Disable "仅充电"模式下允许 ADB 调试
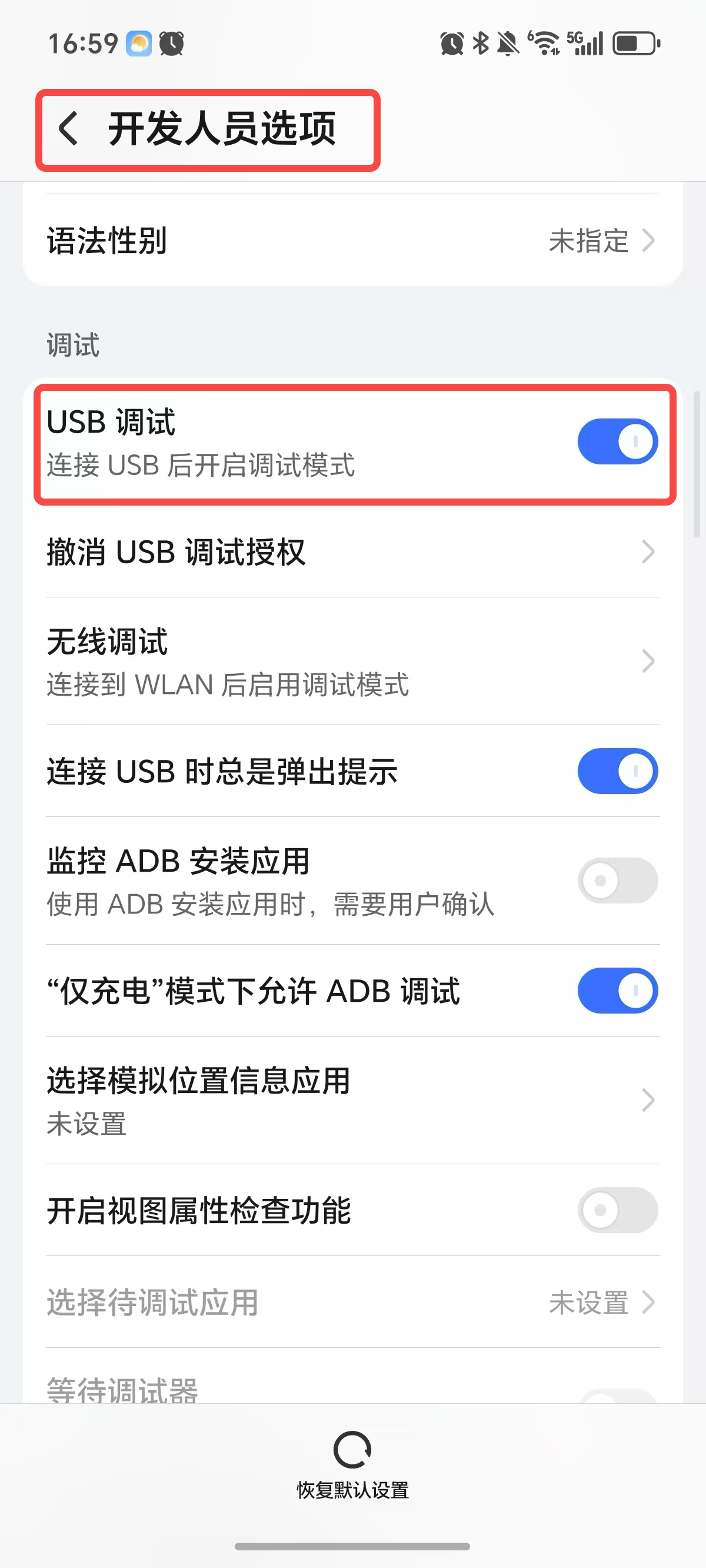The height and width of the screenshot is (1568, 706). (617, 991)
